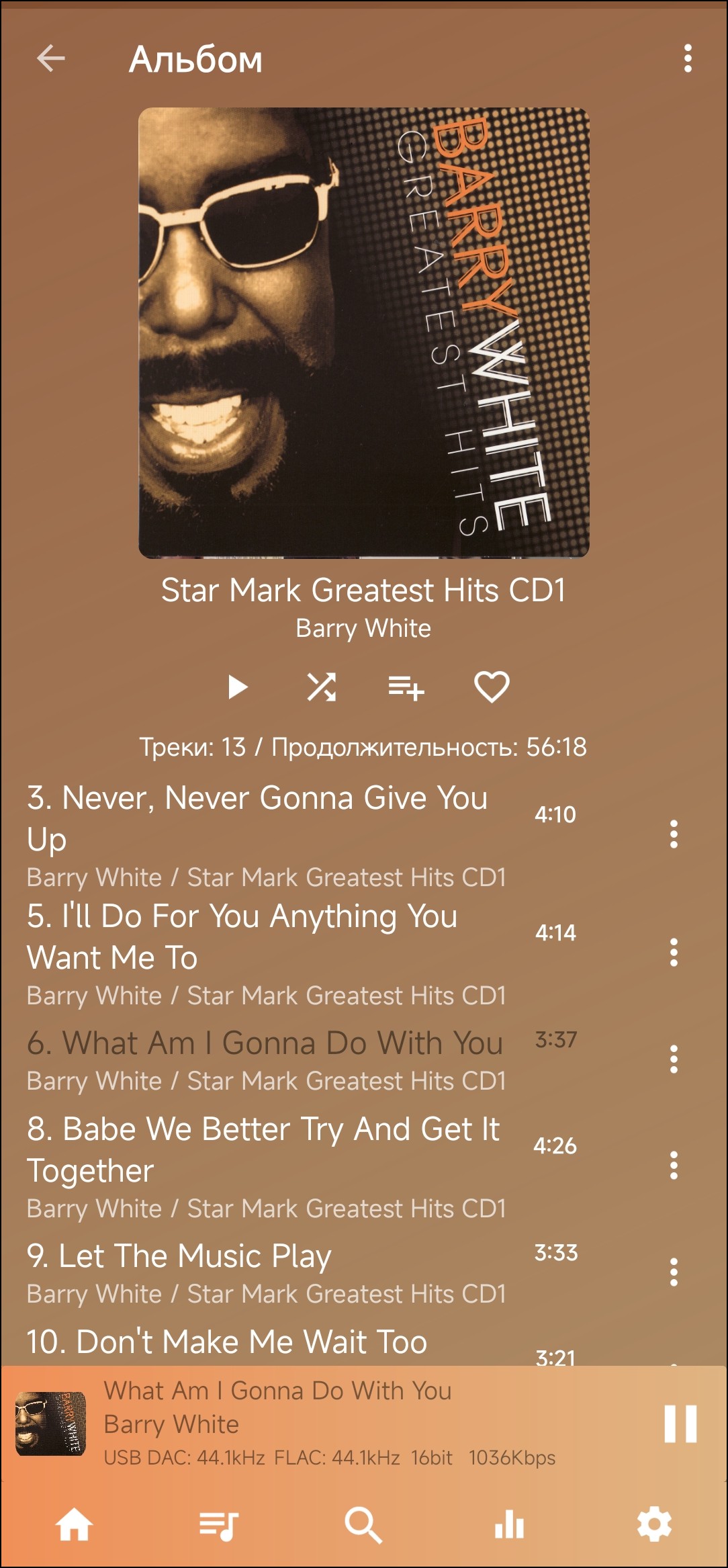Mark the album as favorite
The image size is (728, 1568).
click(492, 687)
